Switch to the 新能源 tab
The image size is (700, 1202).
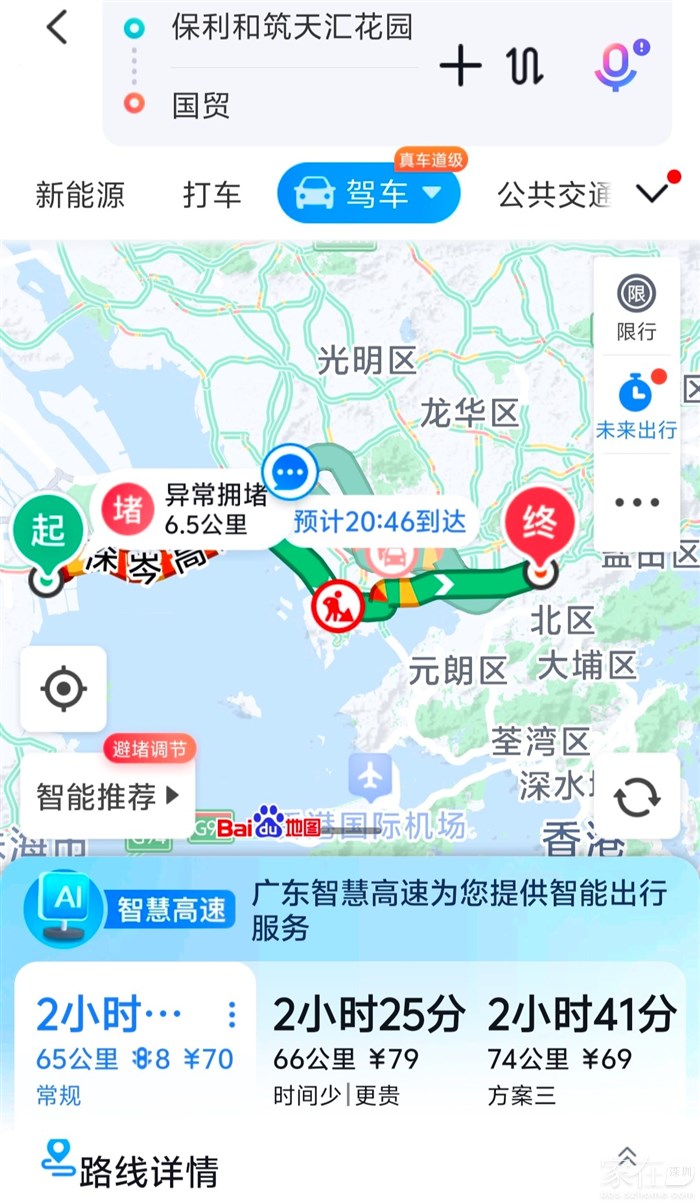(x=80, y=194)
